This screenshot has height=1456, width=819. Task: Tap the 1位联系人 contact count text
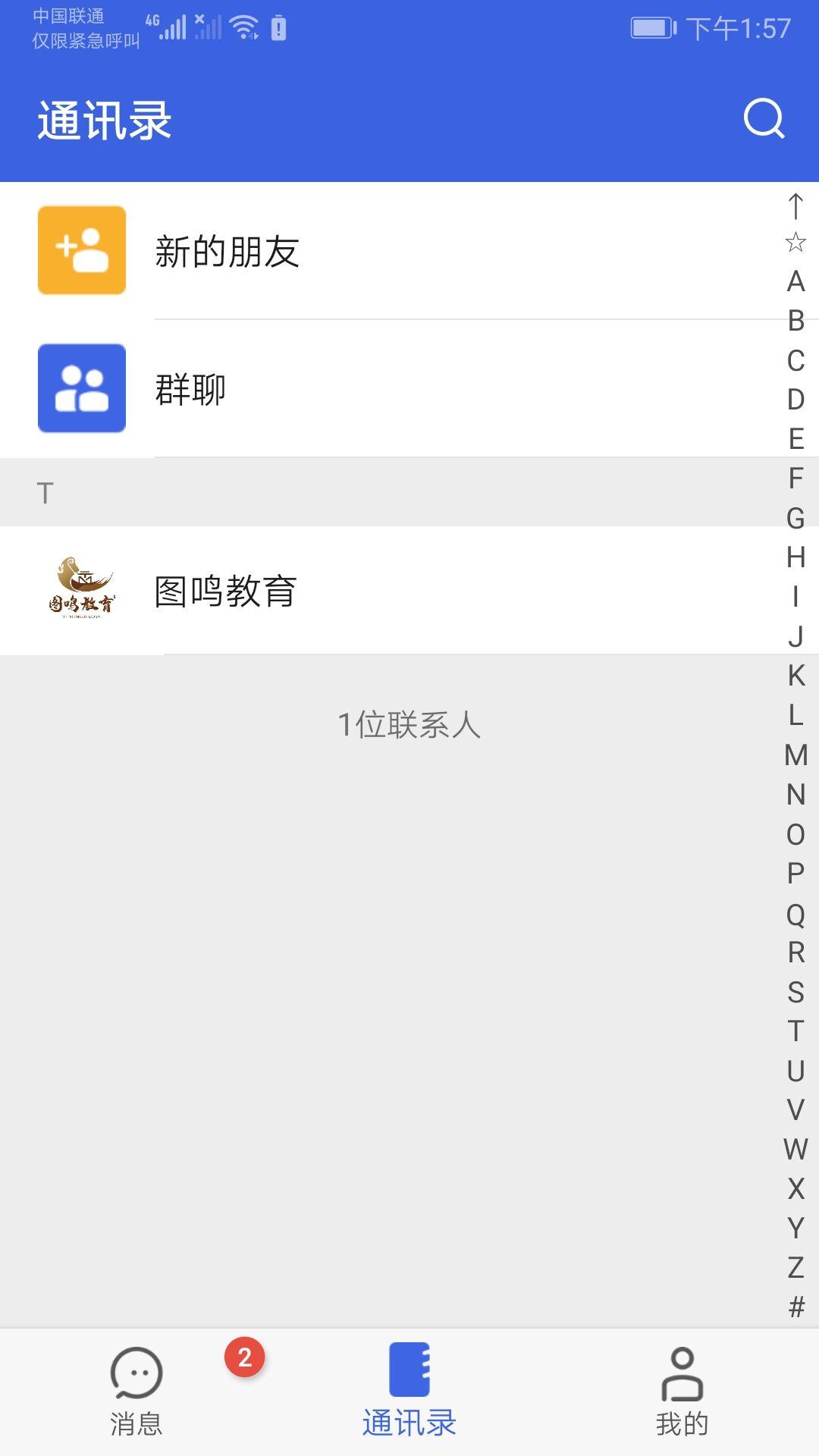409,724
